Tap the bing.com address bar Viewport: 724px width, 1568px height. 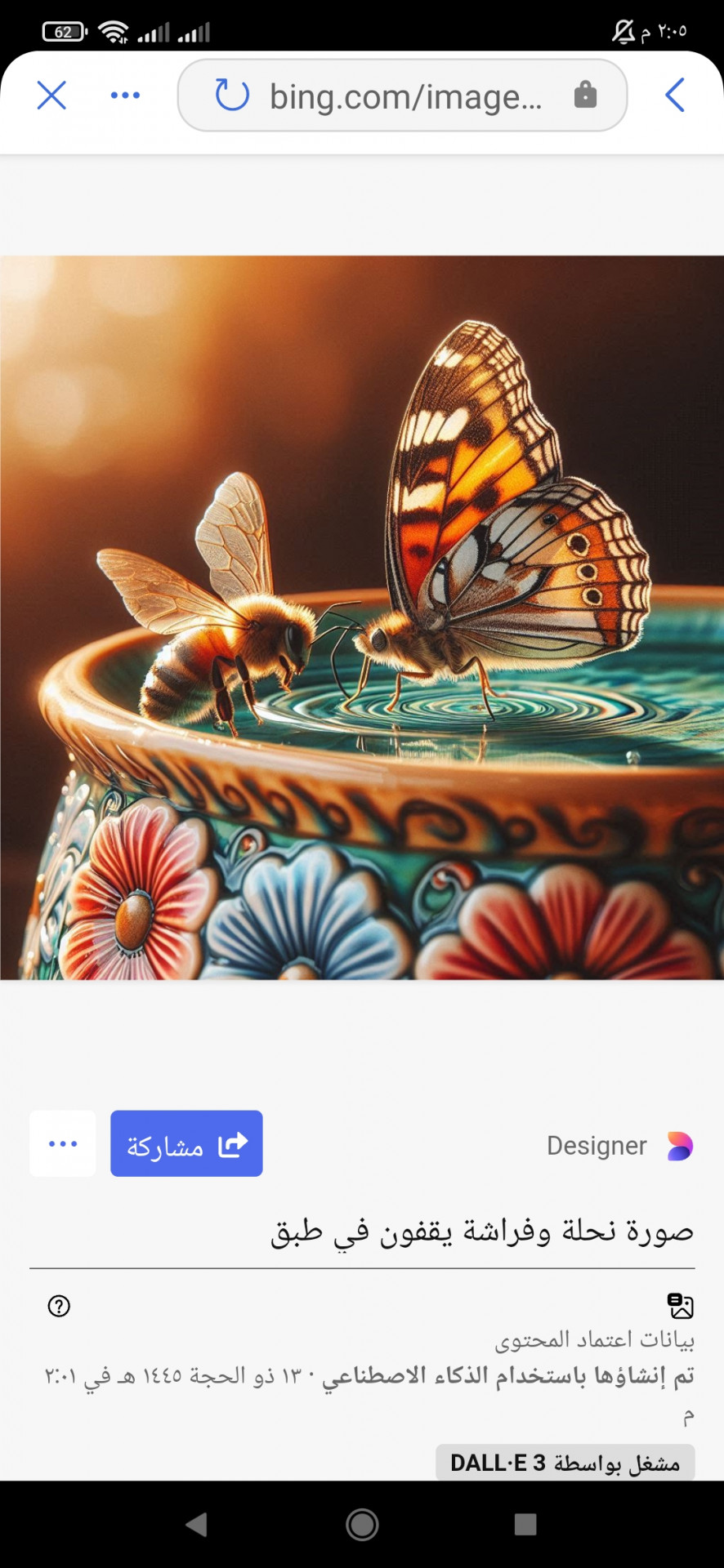click(405, 96)
